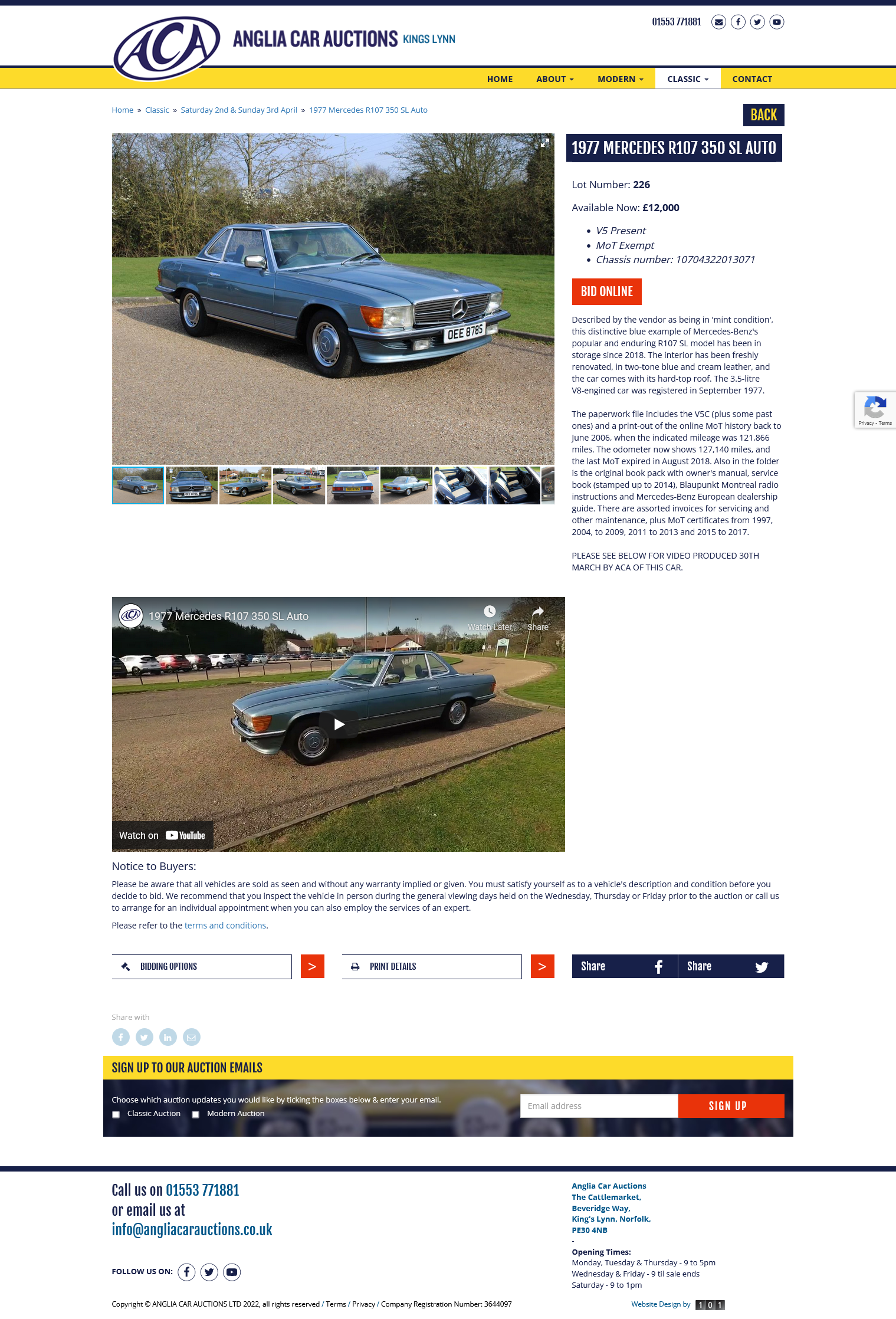
Task: Click the BID ONLINE button
Action: [606, 291]
